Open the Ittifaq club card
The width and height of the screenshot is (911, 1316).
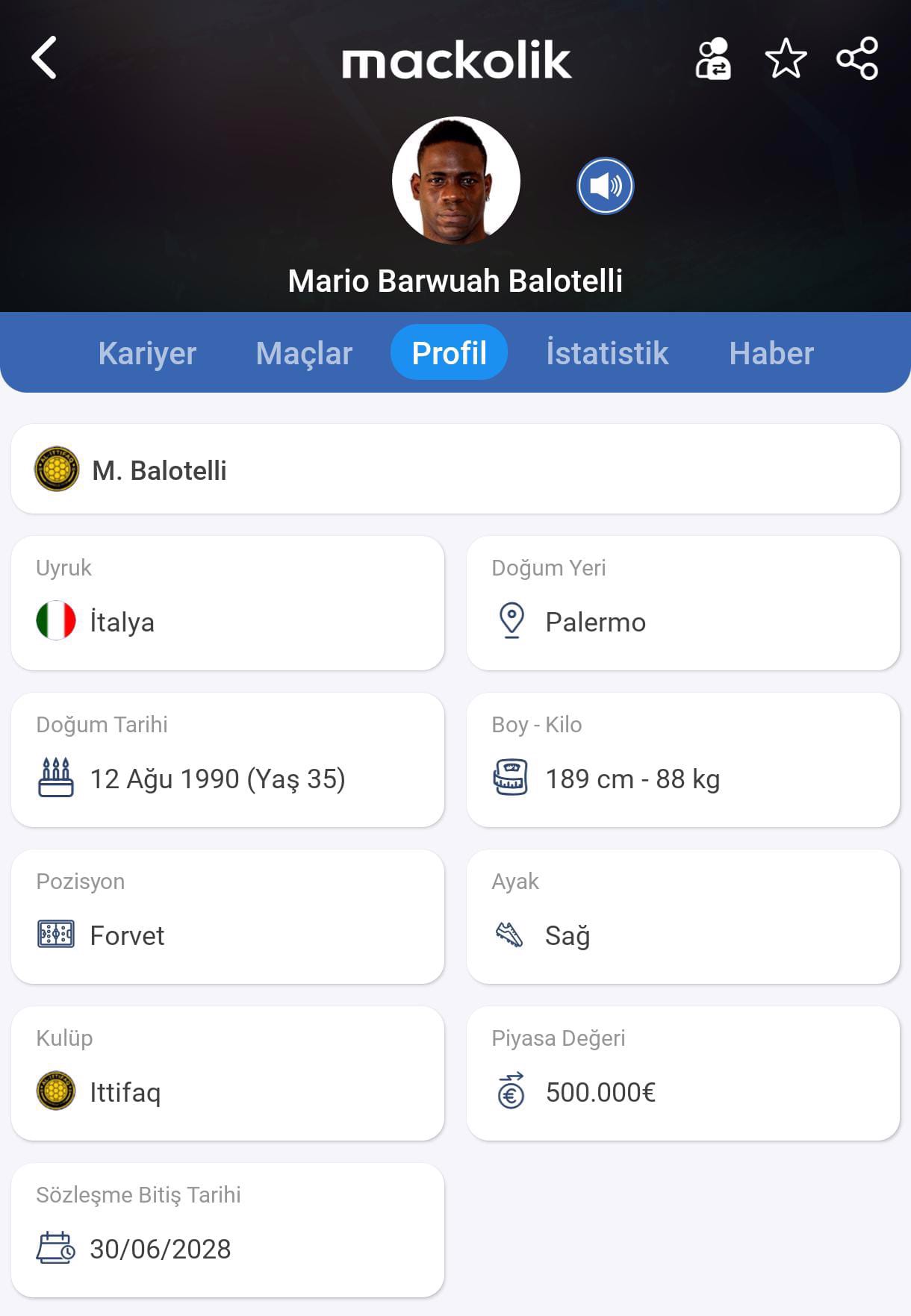228,1073
